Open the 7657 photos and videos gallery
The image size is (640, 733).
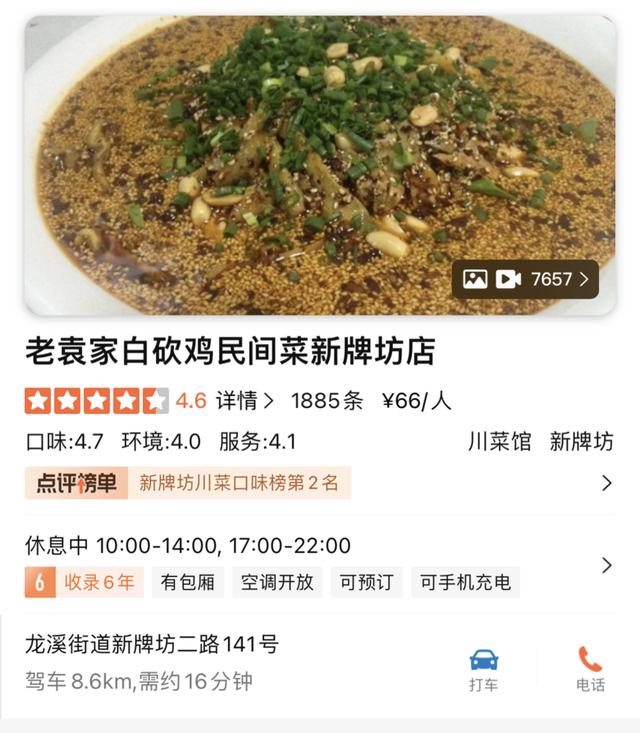point(525,279)
